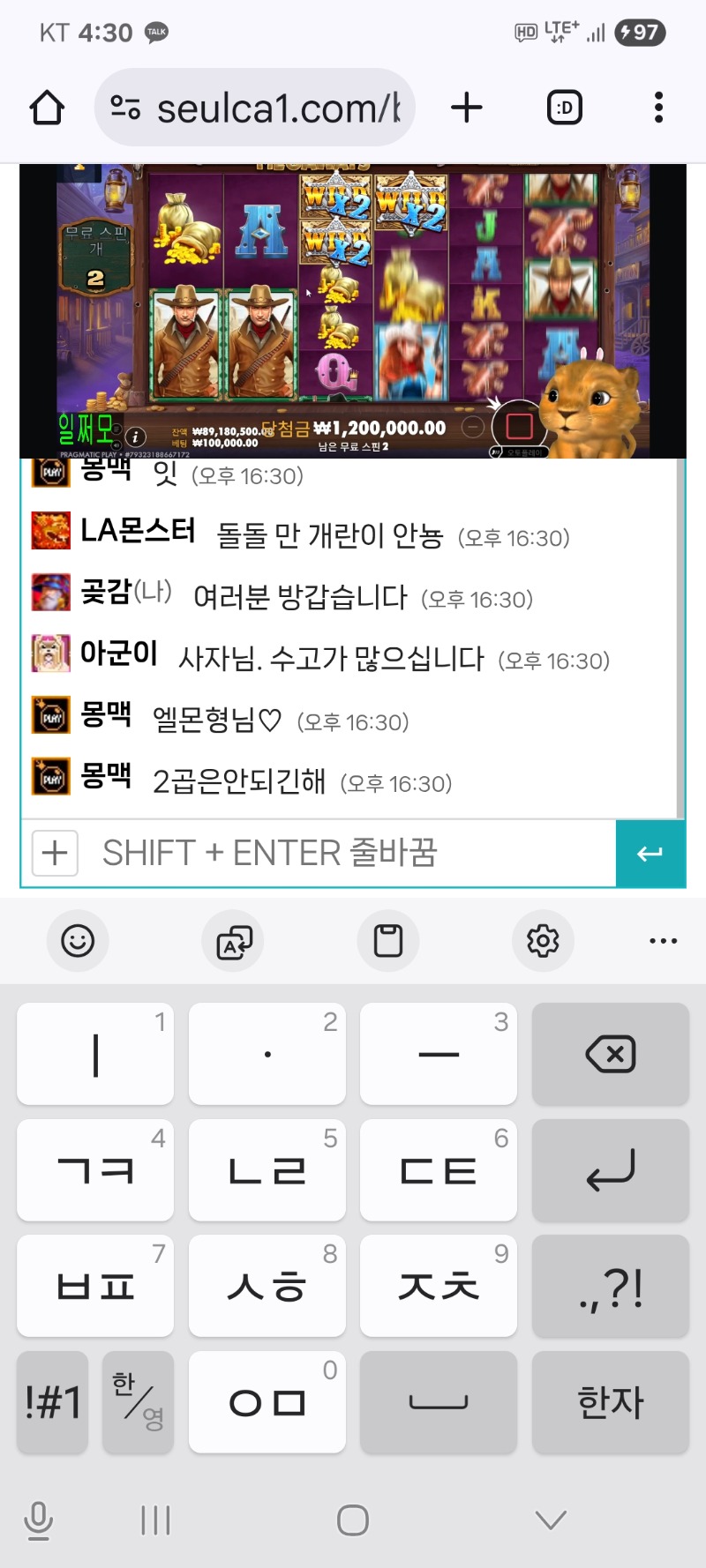Open a new browser tab
Image resolution: width=706 pixels, height=1568 pixels.
click(x=467, y=108)
